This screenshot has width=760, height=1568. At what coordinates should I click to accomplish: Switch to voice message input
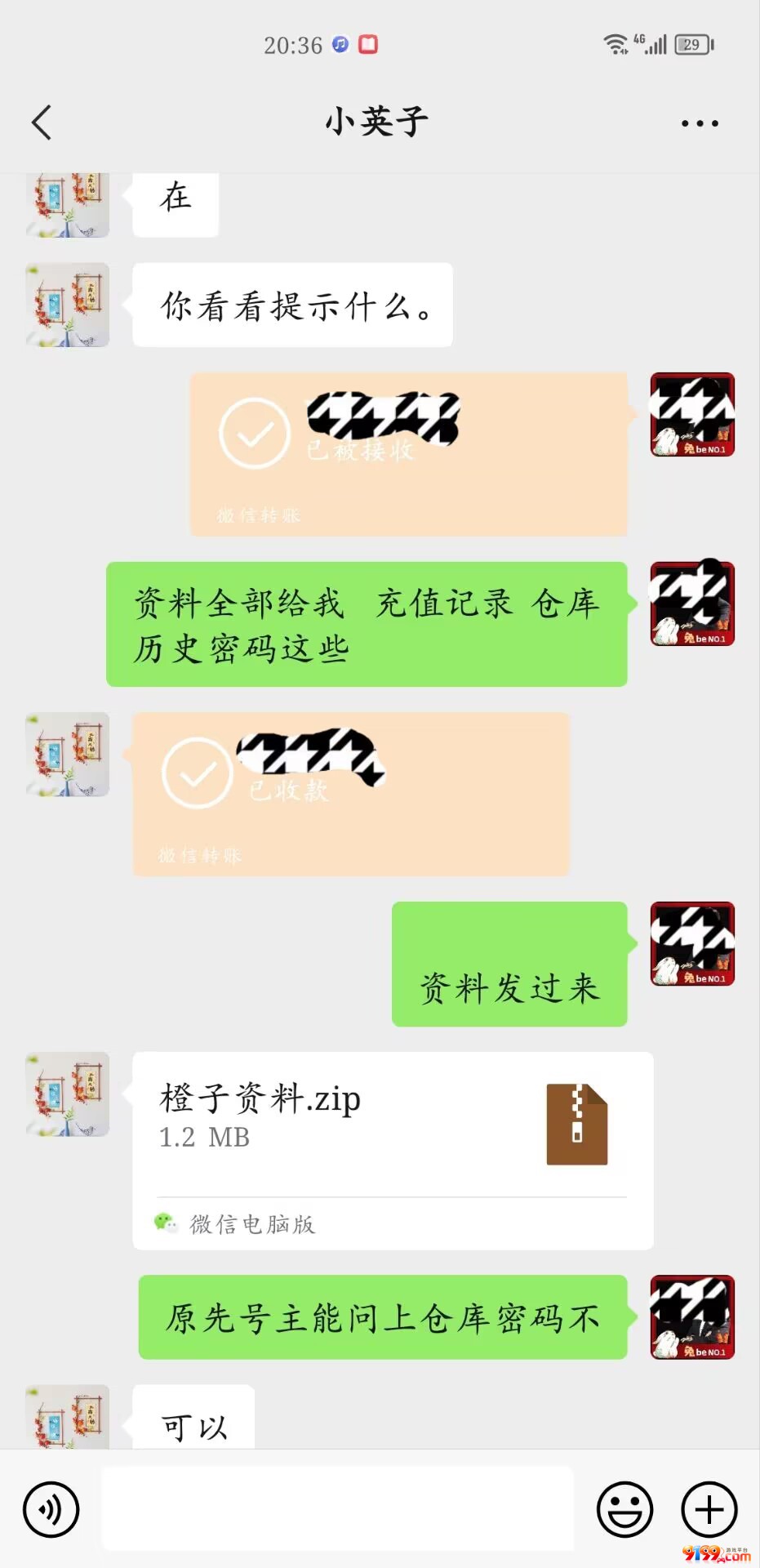point(51,1509)
